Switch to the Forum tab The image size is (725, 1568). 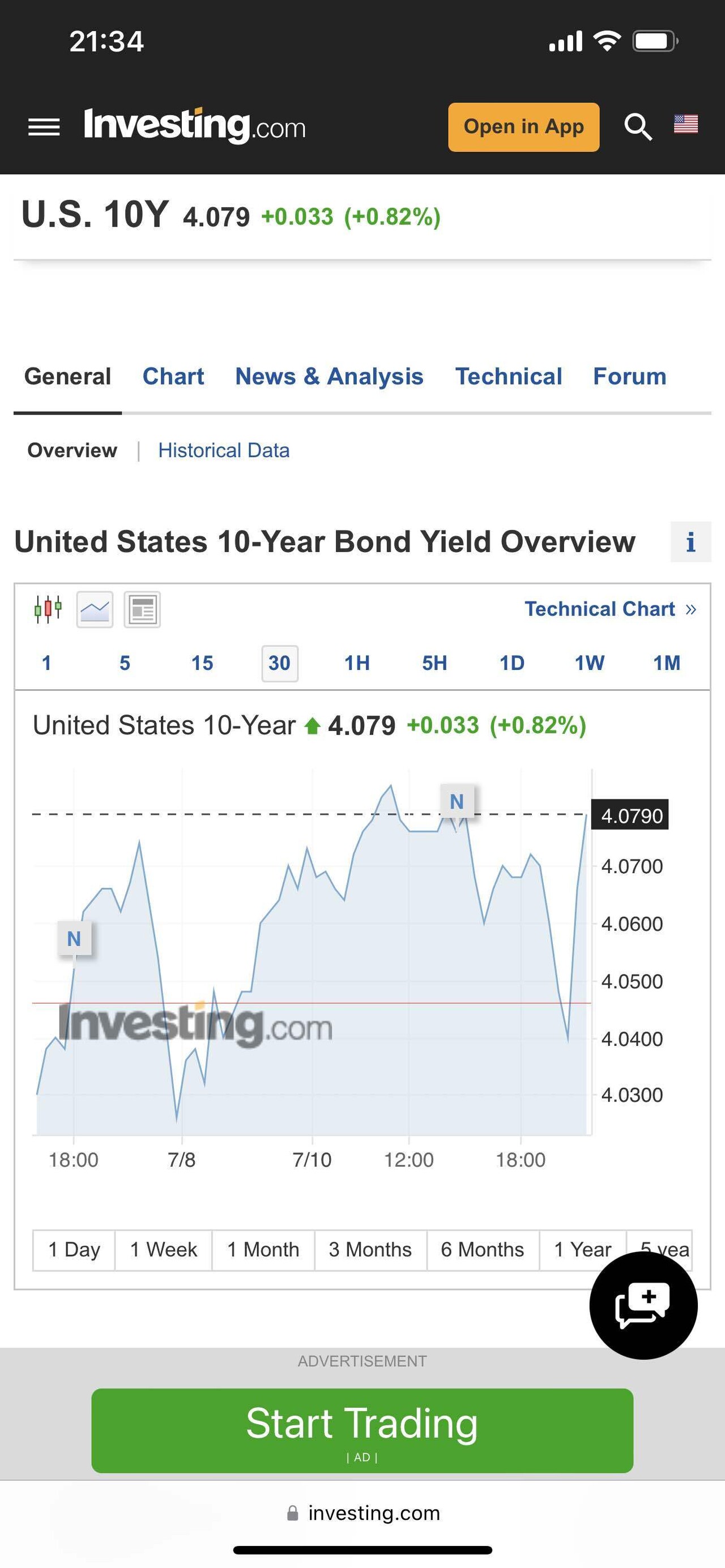point(629,376)
